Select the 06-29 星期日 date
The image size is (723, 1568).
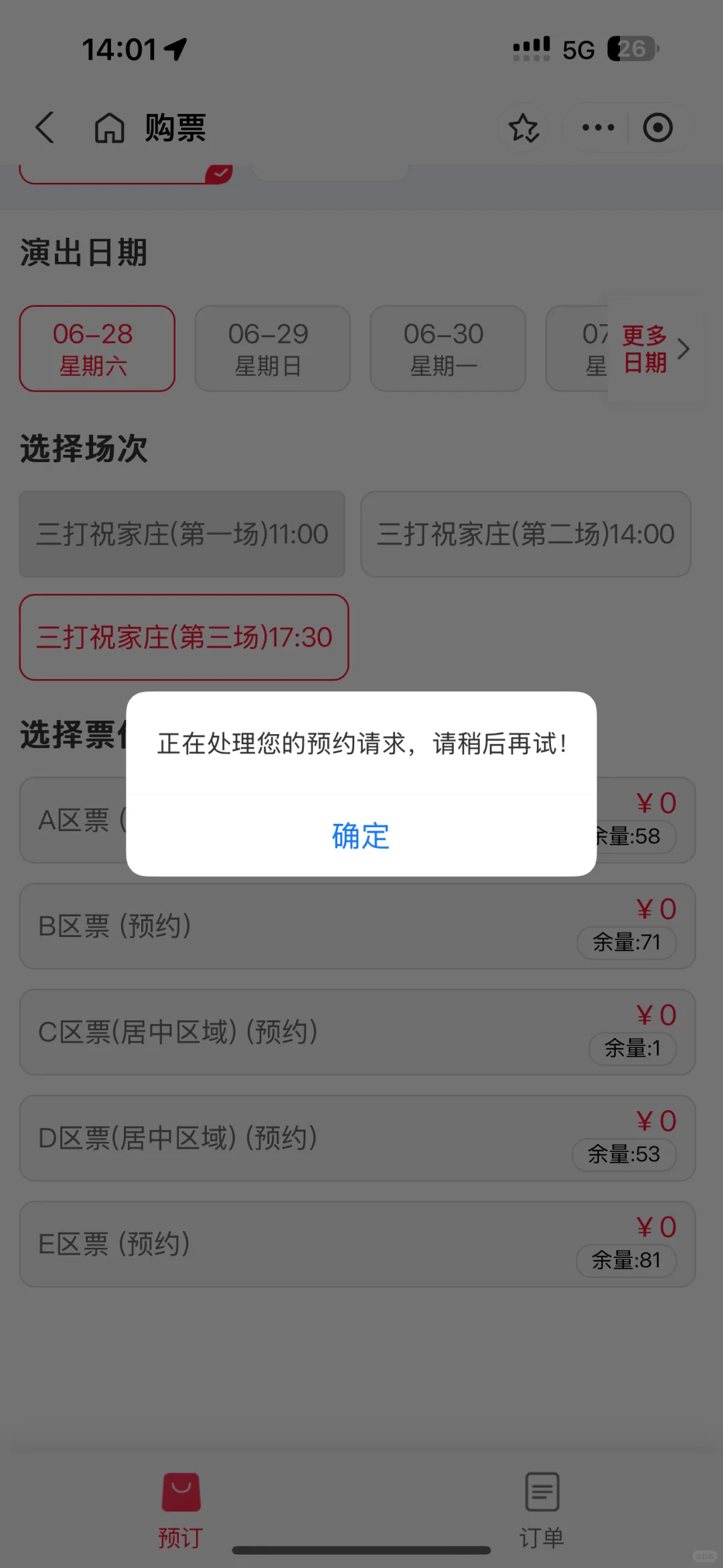pyautogui.click(x=272, y=348)
